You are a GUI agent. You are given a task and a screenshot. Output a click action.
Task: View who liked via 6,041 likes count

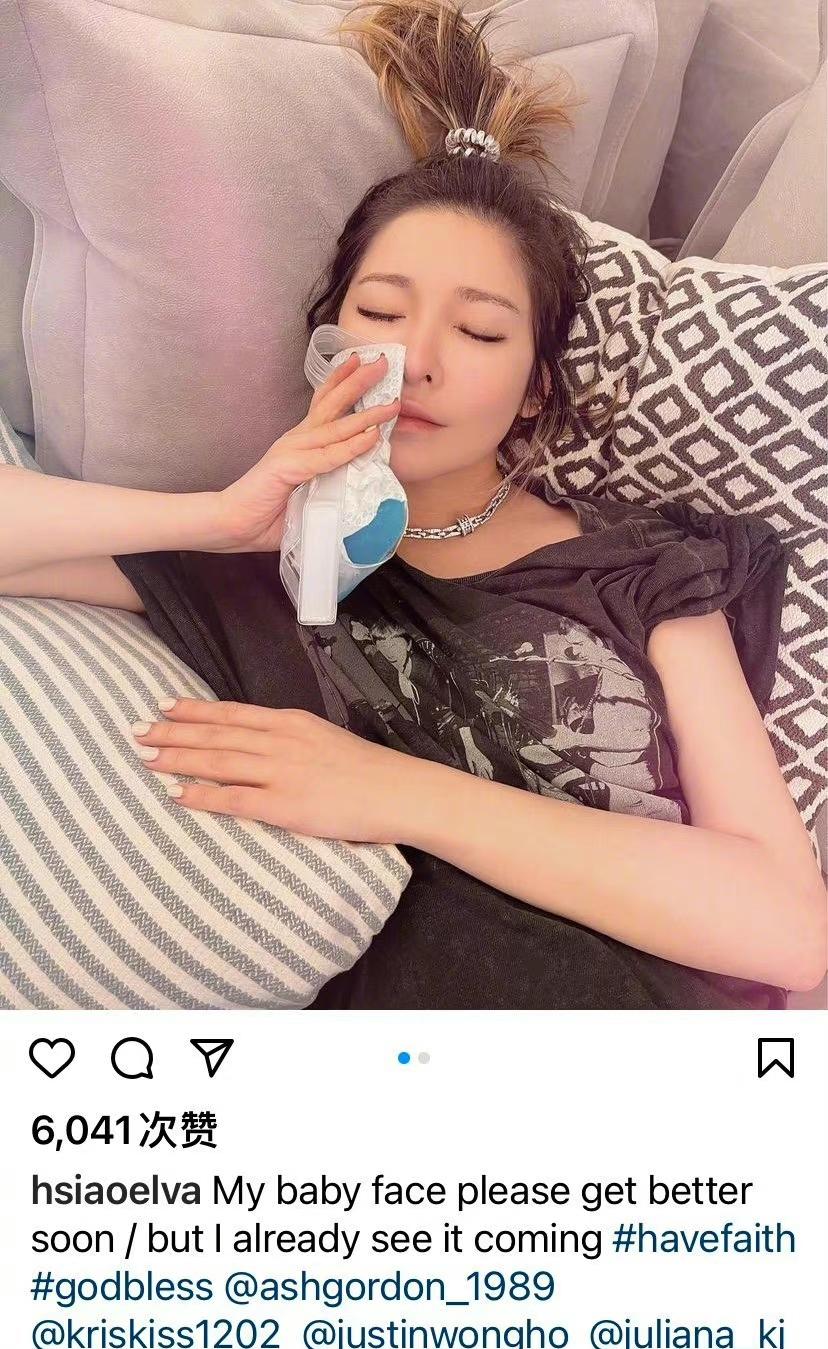click(x=124, y=1130)
